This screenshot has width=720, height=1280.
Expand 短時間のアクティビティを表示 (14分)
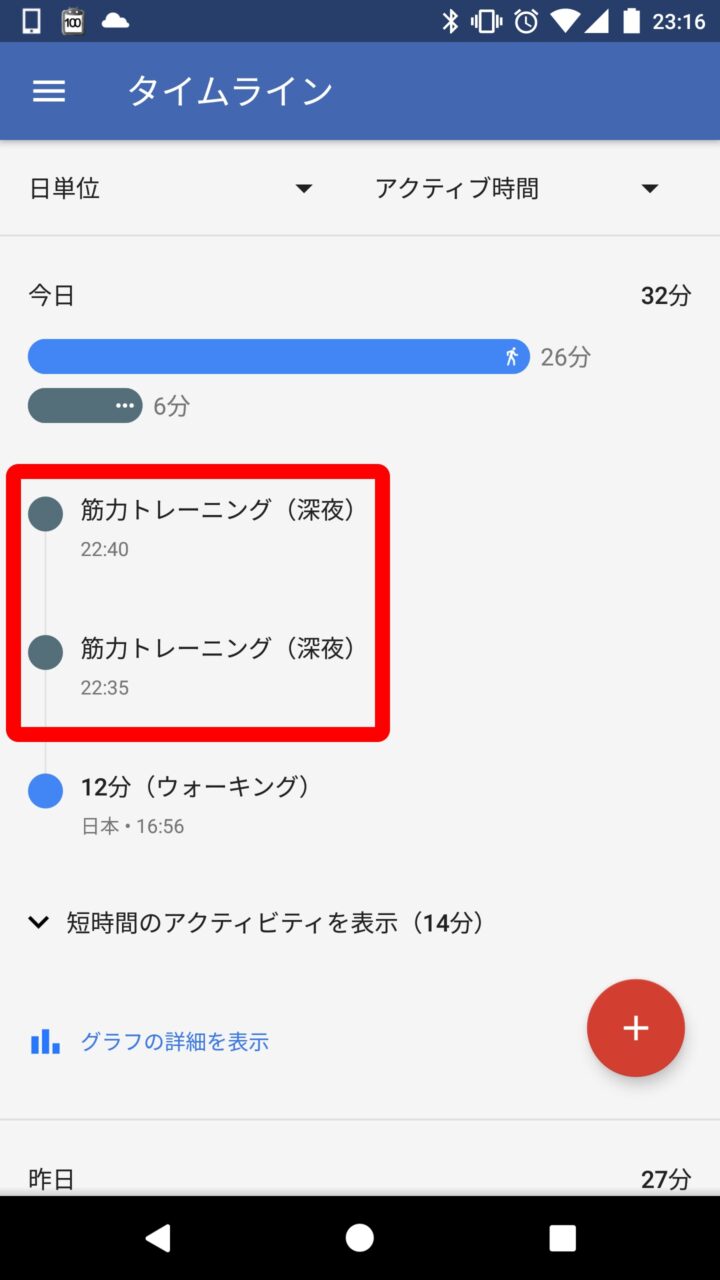(x=258, y=922)
